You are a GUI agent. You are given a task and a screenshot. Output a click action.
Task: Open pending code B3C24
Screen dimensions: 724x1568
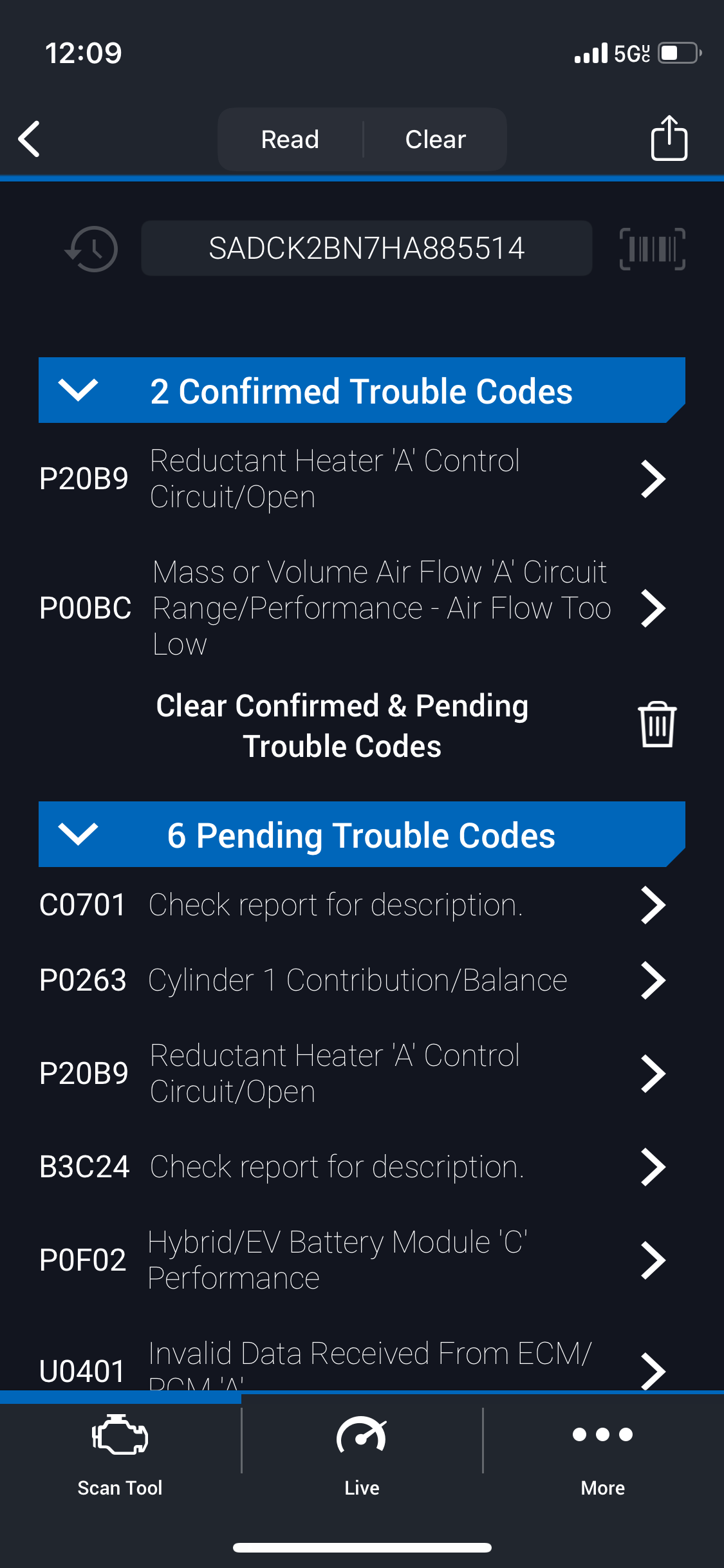coord(353,1166)
